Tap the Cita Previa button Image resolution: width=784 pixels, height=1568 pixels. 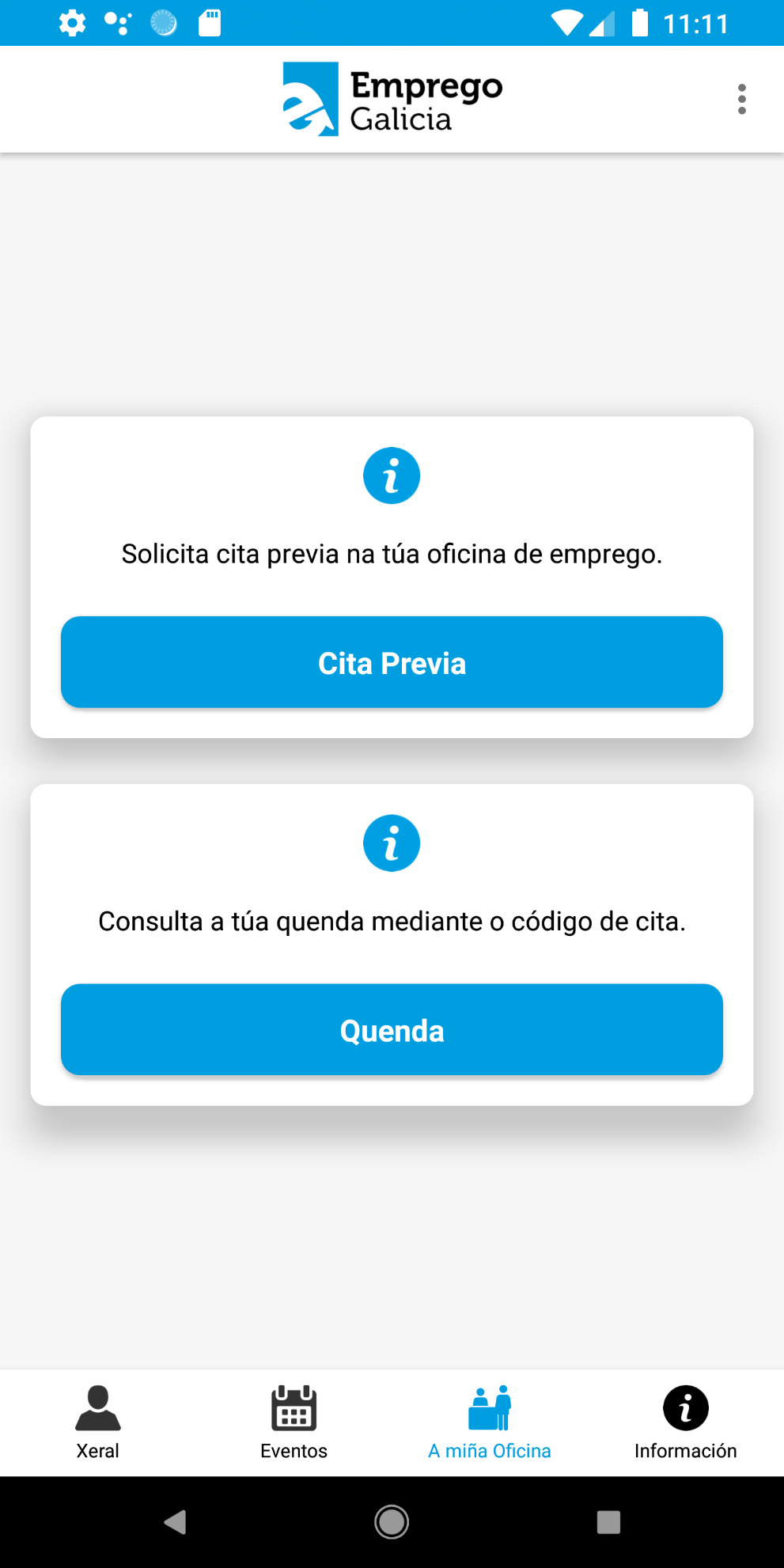tap(392, 662)
